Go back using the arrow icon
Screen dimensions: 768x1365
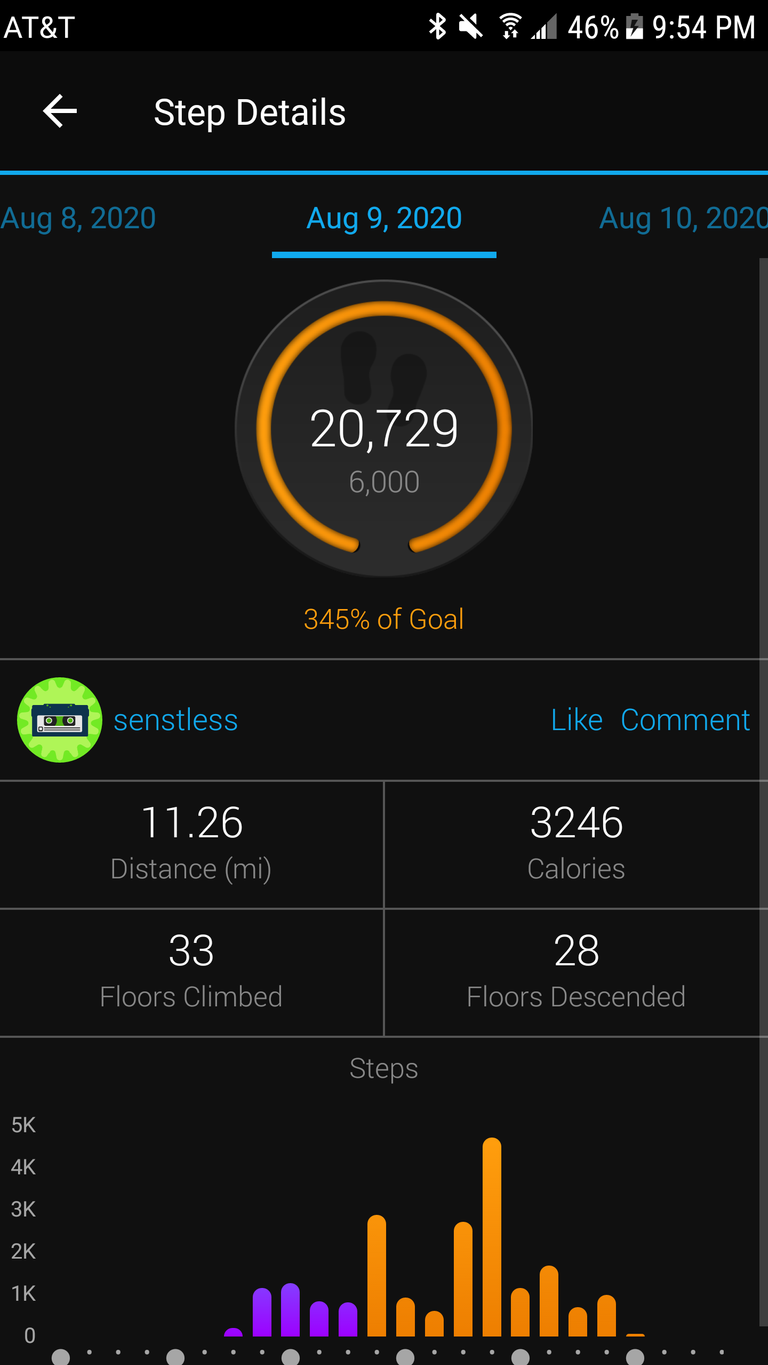[60, 111]
